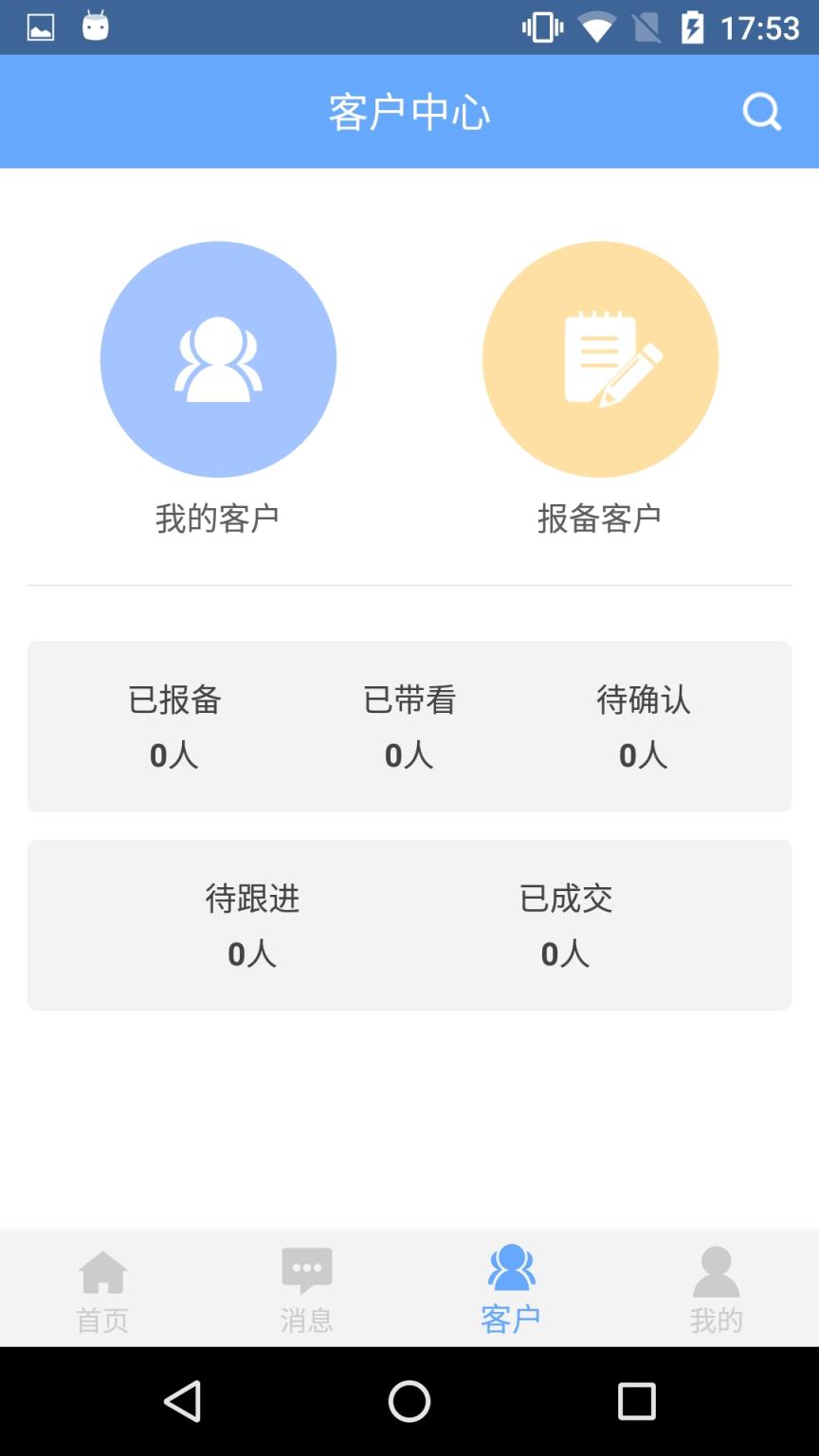Tap the 待确认 0人 entry
Viewport: 819px width, 1456px height.
point(643,726)
